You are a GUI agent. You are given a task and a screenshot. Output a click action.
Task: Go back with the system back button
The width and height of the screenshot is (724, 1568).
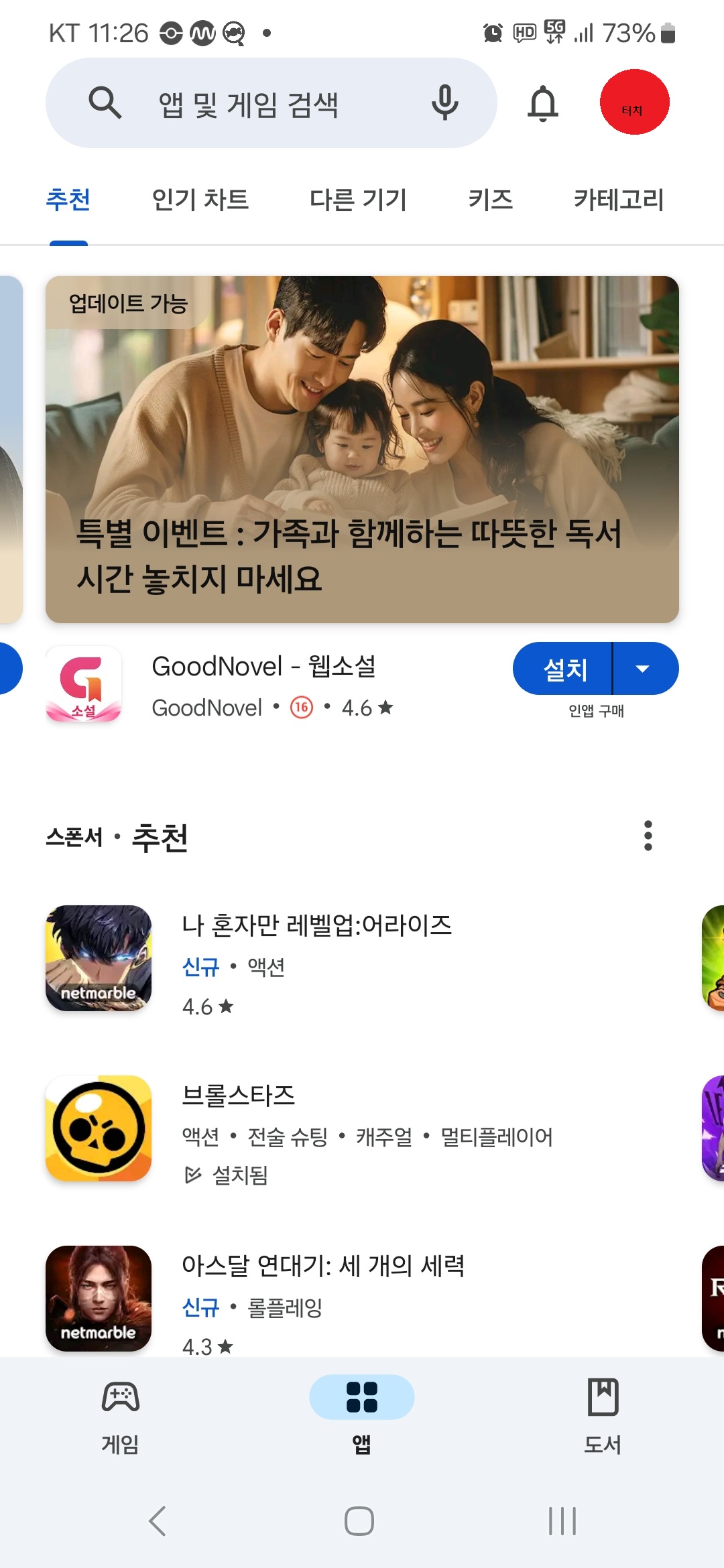158,1520
